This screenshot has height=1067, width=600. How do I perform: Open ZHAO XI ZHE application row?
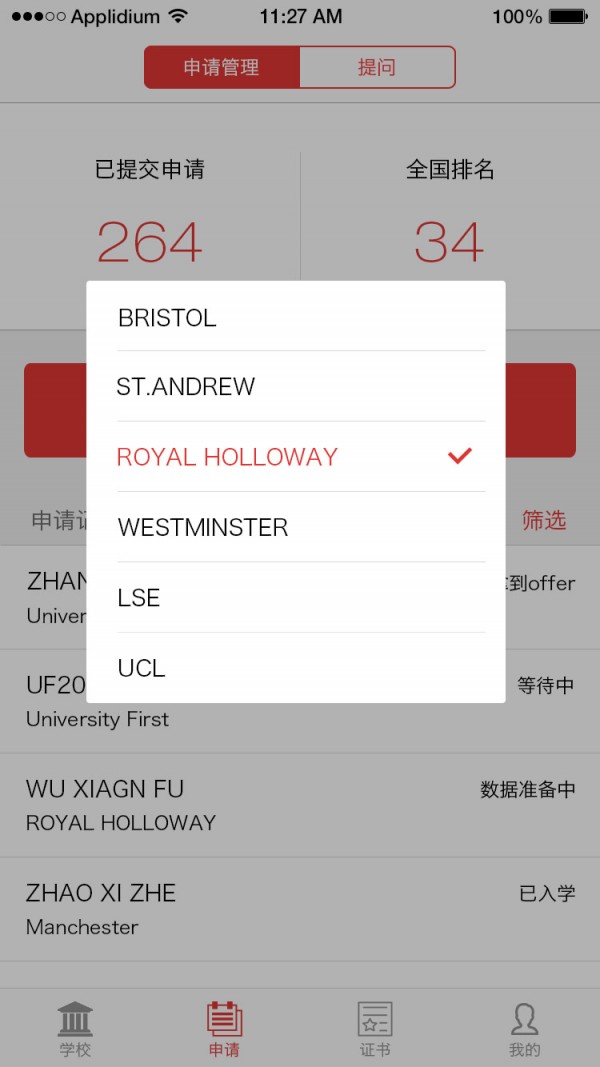tap(300, 909)
